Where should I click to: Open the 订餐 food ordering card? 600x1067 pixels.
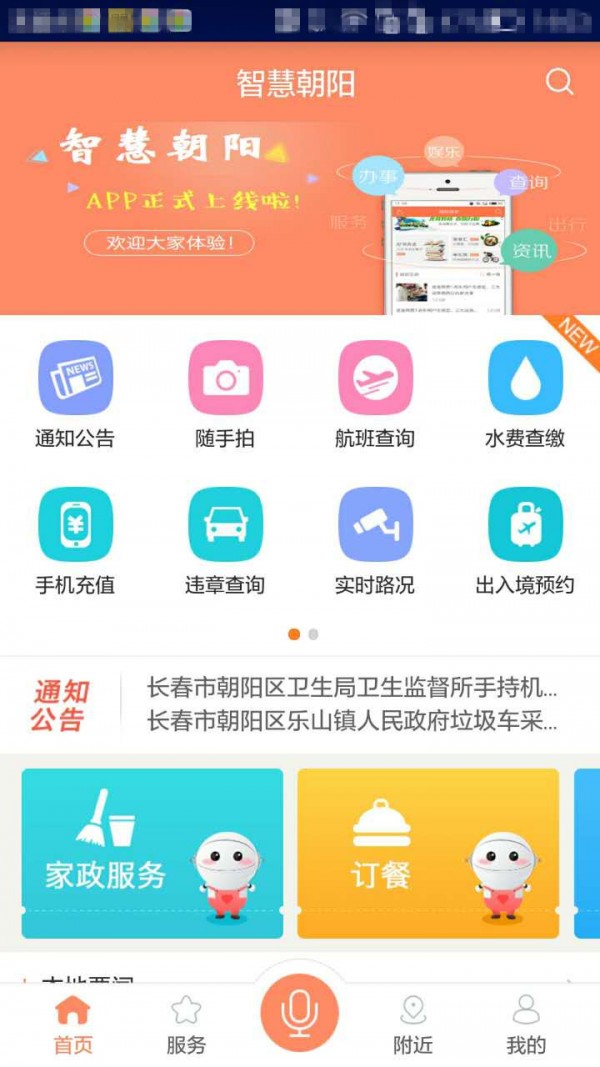point(428,853)
